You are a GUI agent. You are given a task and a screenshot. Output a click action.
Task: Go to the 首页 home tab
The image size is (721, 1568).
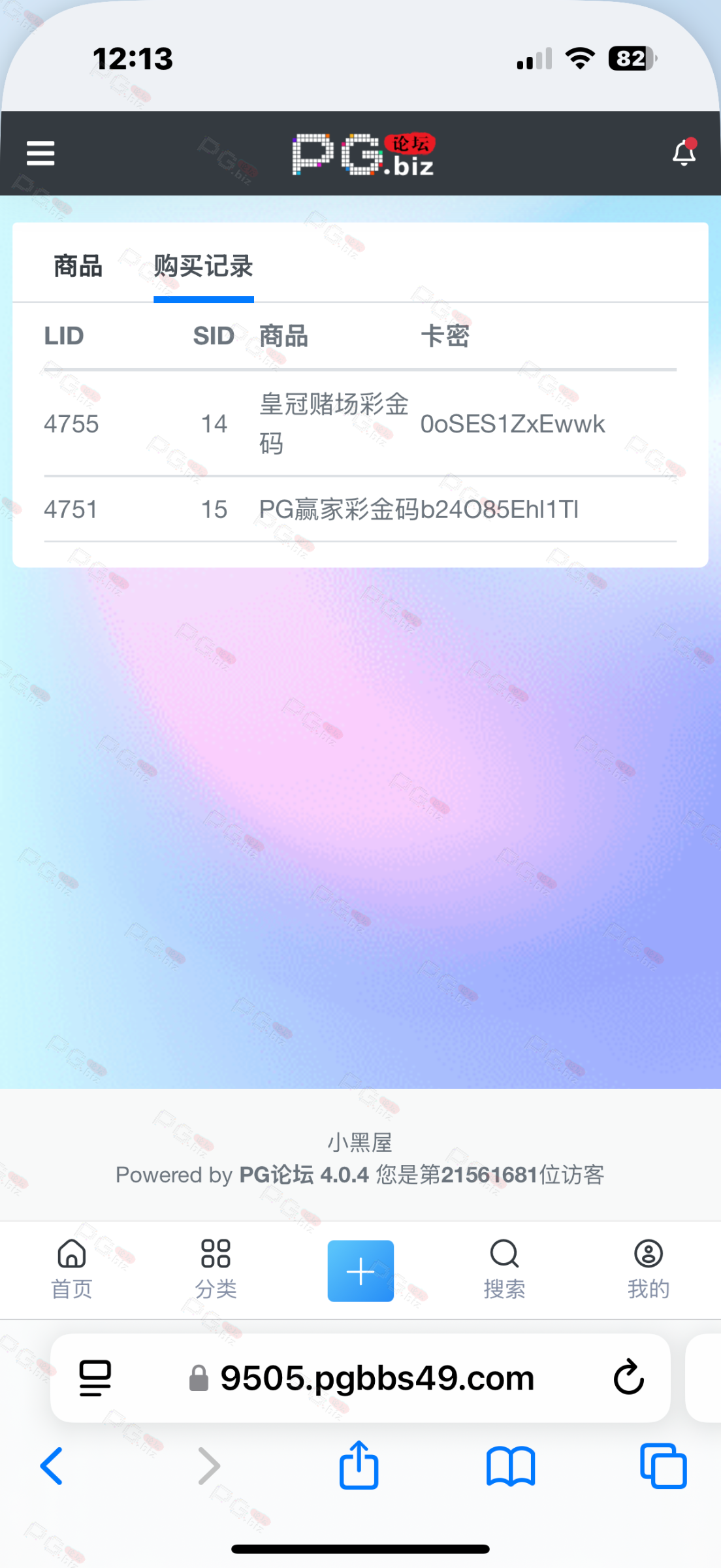pos(72,1269)
